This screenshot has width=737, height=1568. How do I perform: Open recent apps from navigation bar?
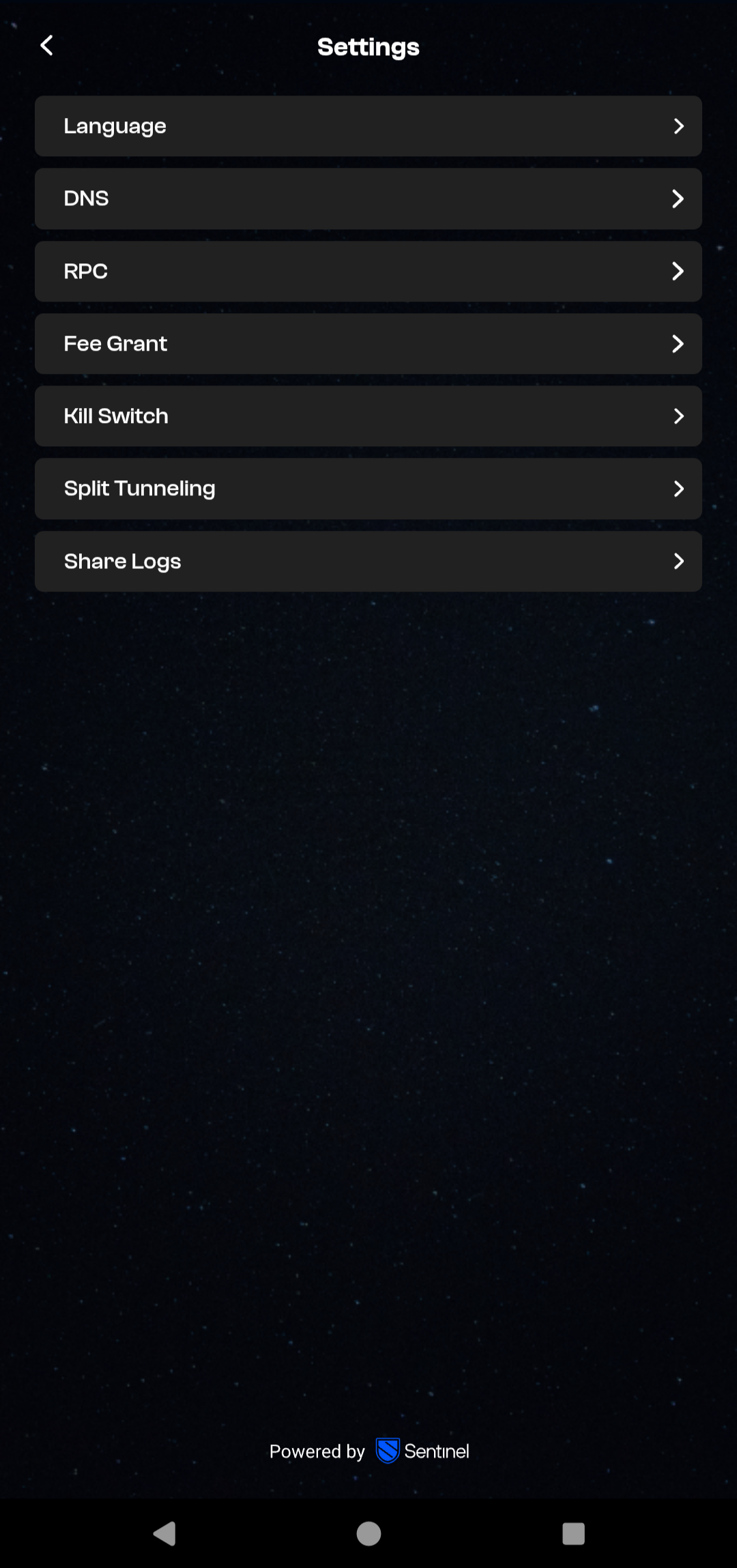tap(573, 1533)
